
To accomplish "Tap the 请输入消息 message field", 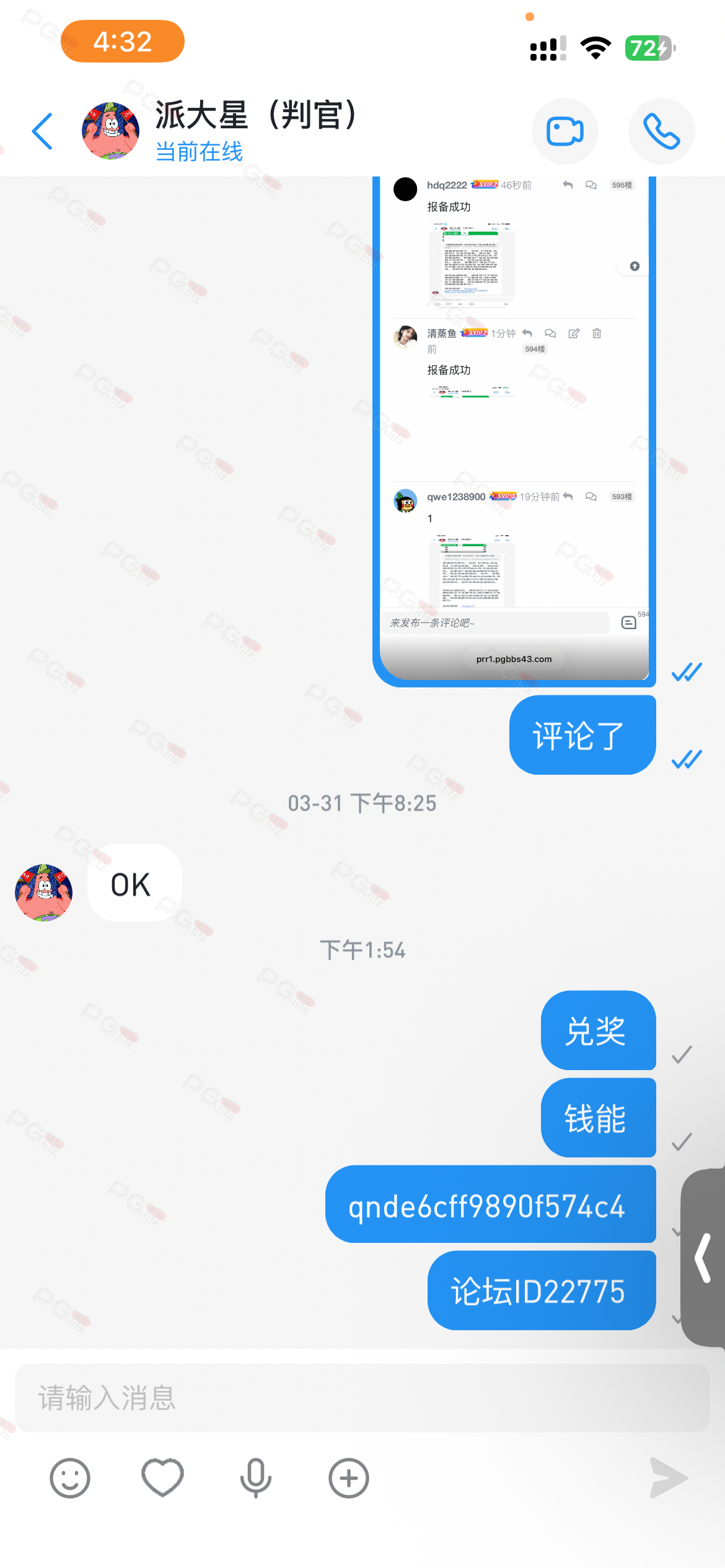I will click(x=362, y=1398).
